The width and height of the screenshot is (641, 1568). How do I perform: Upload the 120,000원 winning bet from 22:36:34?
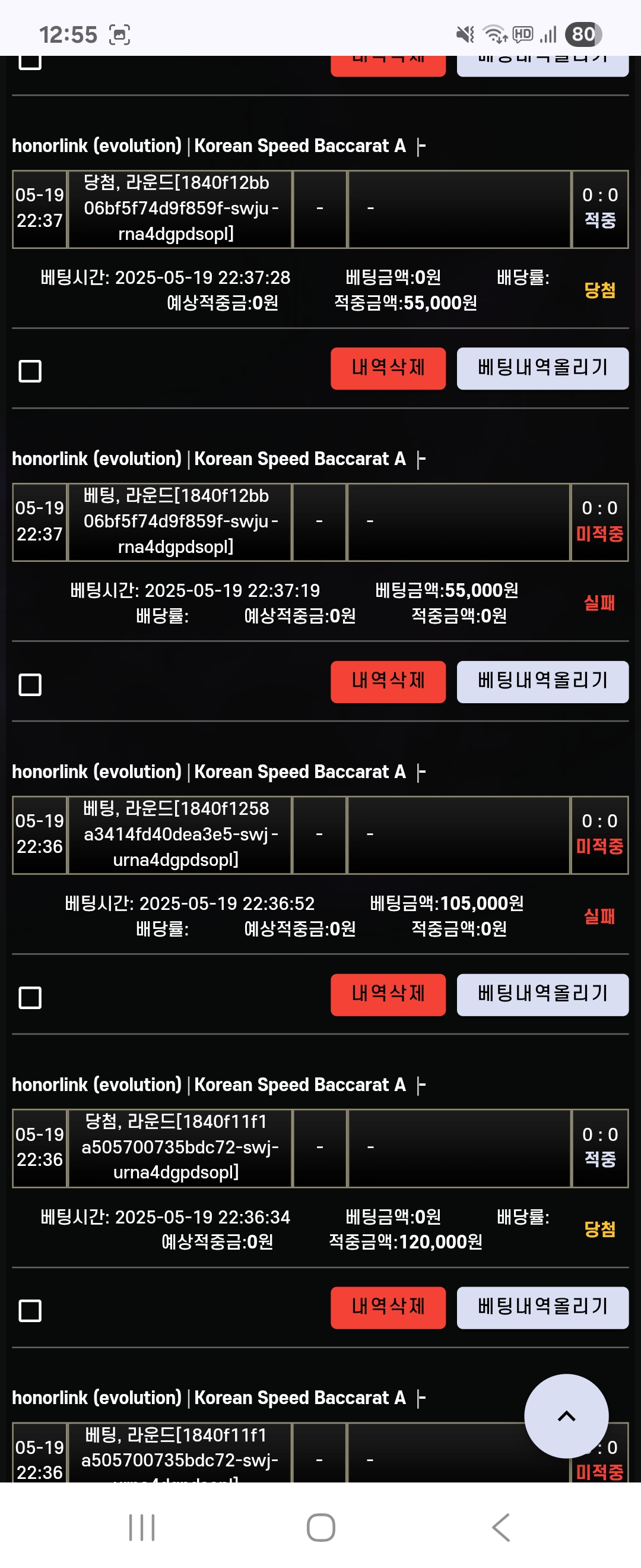pyautogui.click(x=542, y=1307)
